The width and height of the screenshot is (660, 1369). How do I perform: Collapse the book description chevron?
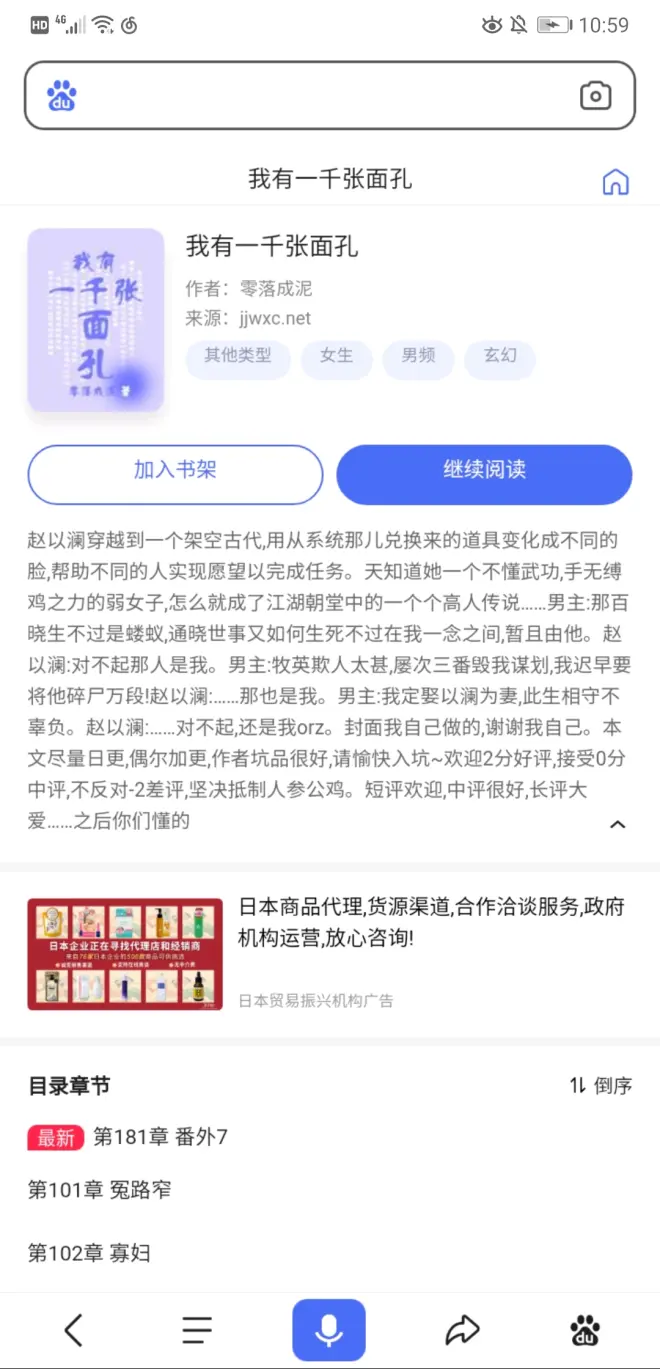point(617,824)
